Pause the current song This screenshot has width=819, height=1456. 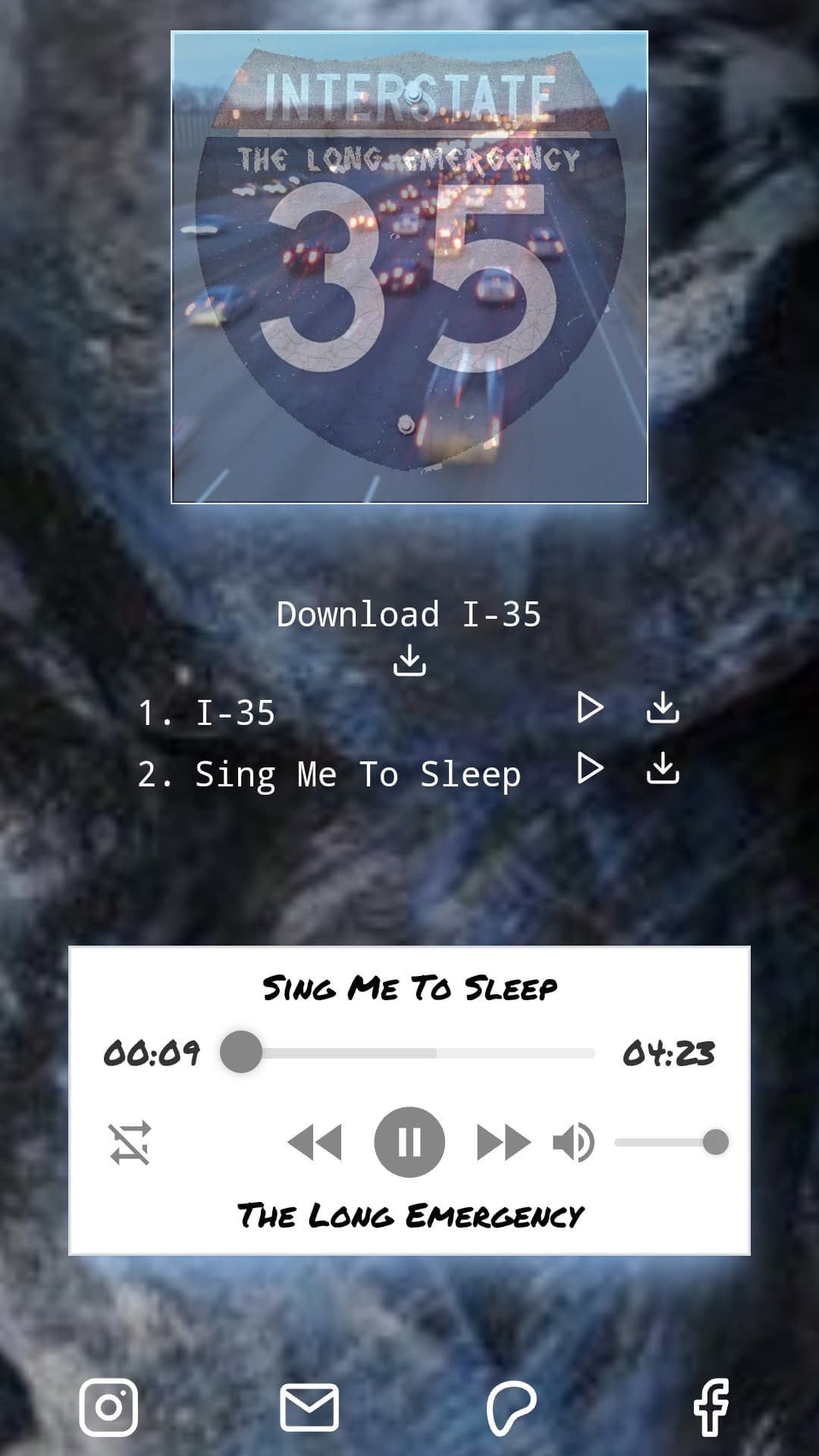click(409, 1142)
